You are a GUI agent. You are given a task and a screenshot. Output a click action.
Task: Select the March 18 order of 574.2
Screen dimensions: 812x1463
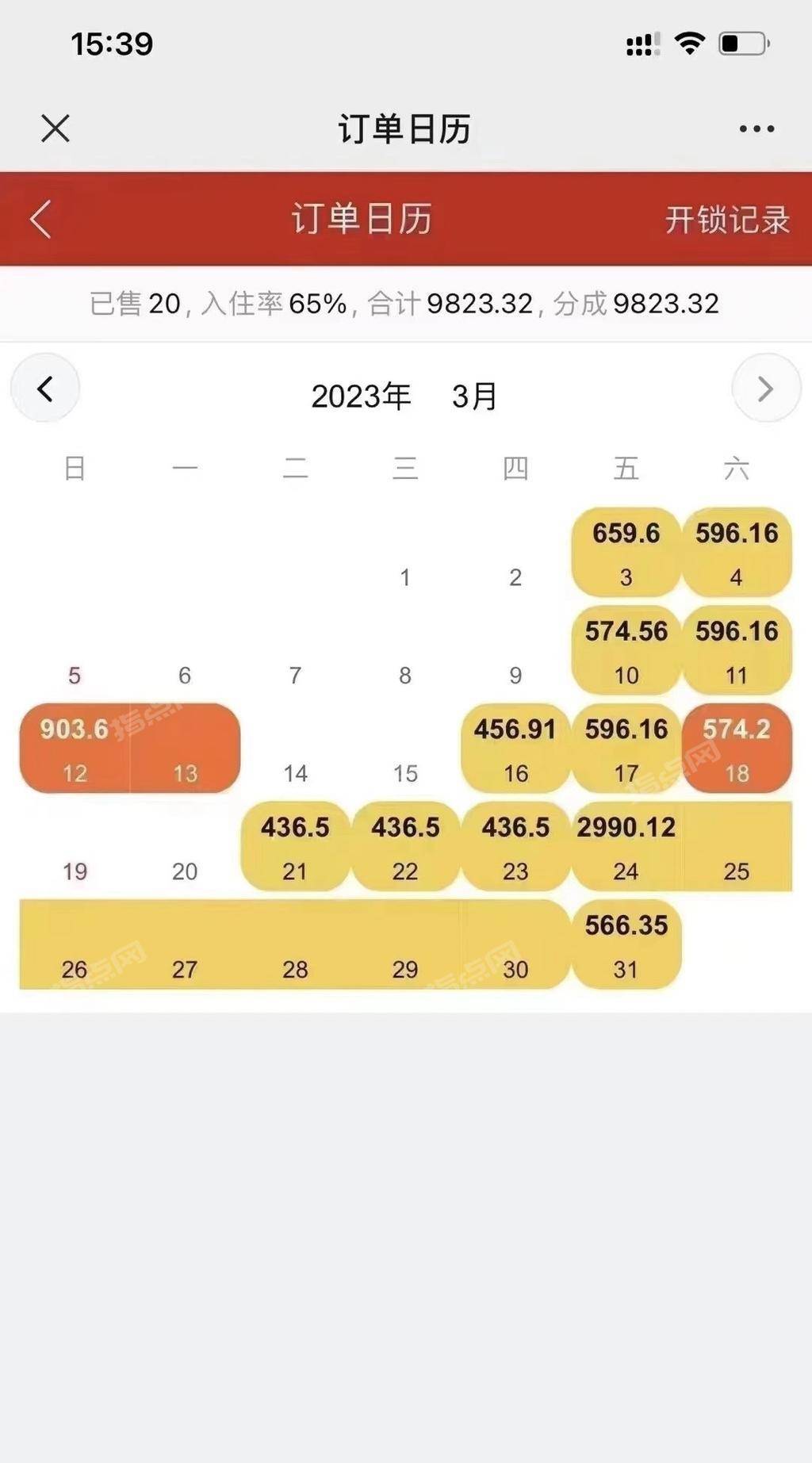(737, 749)
